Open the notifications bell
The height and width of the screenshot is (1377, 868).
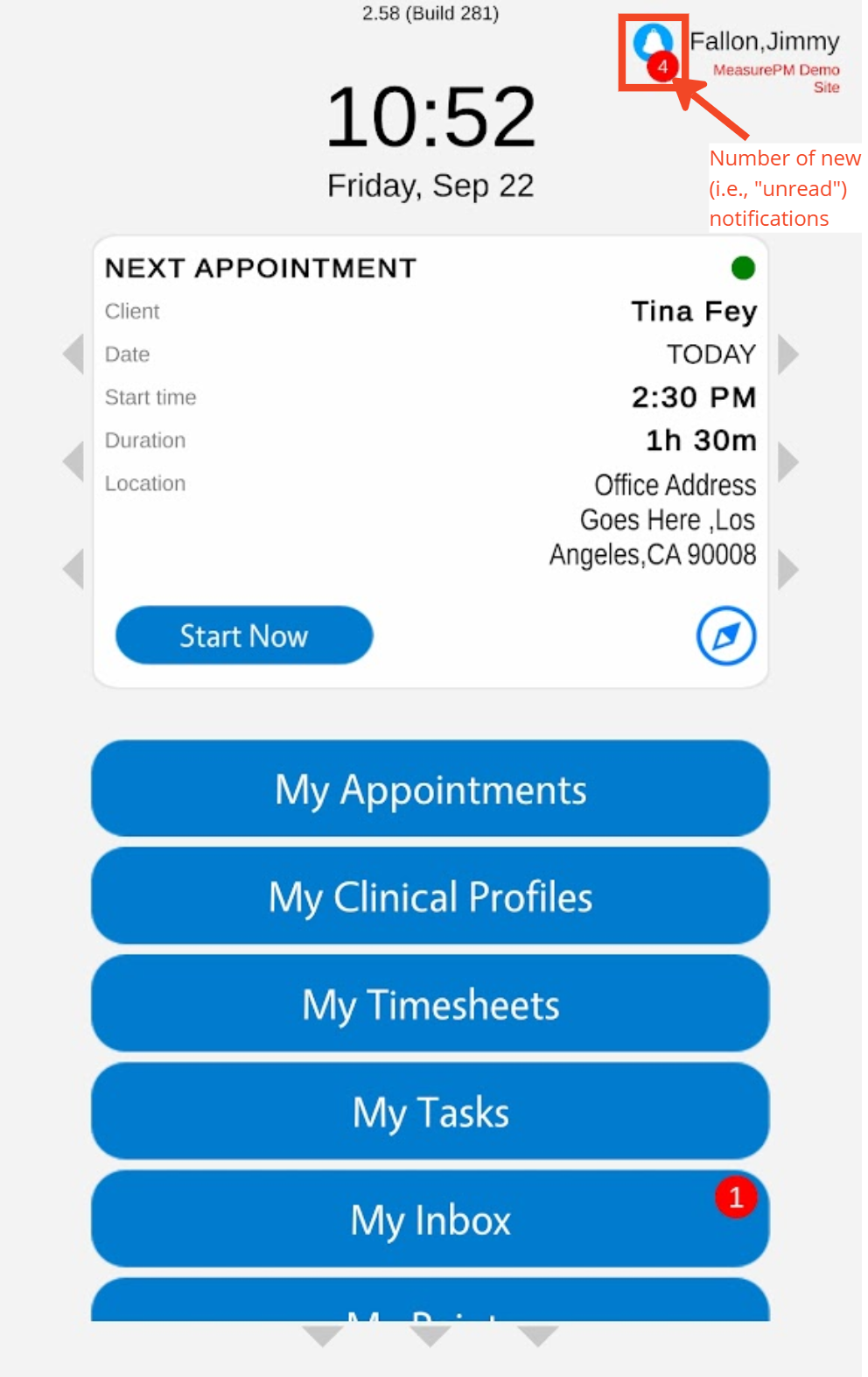pos(653,46)
